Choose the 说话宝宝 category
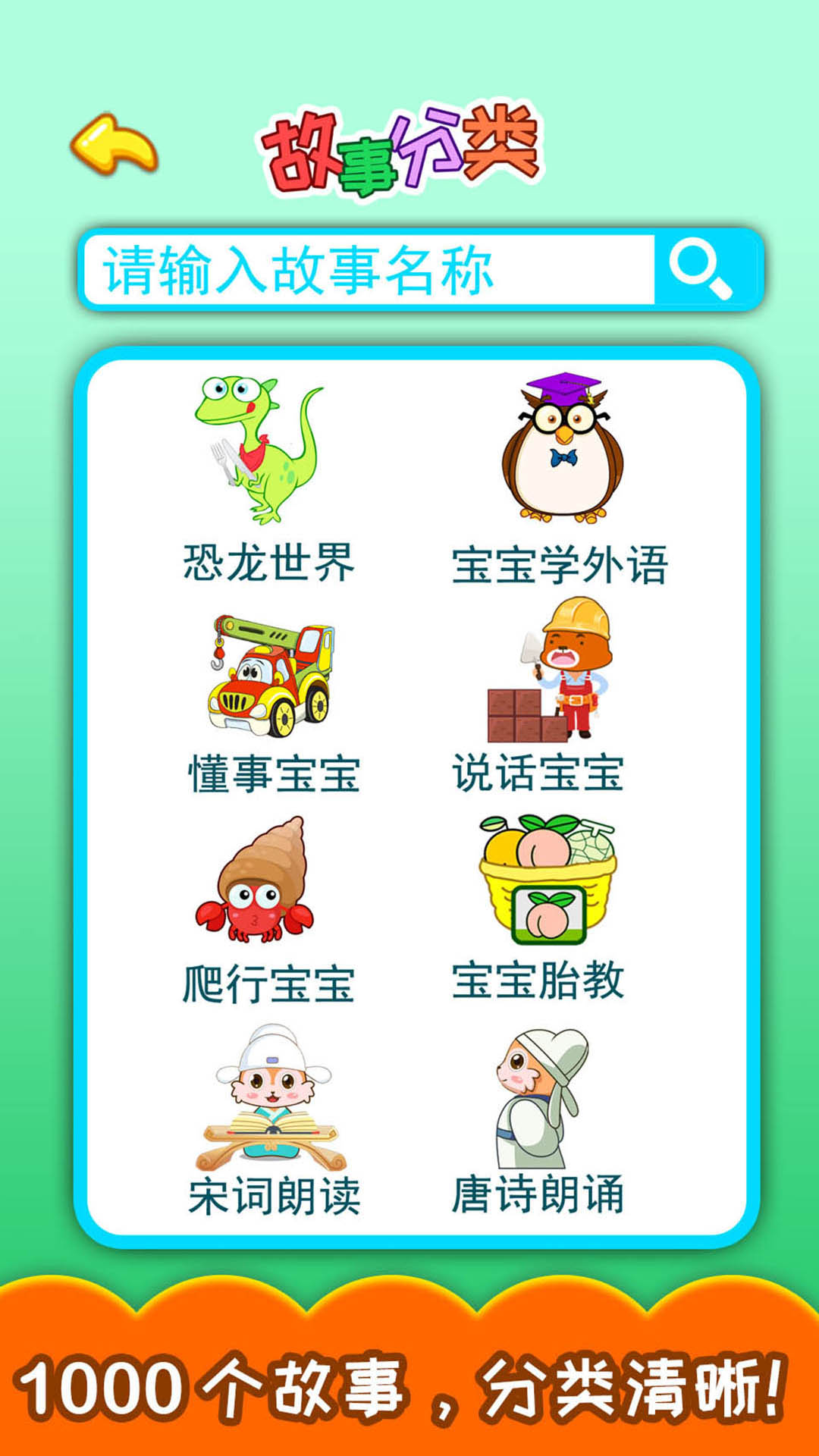This screenshot has height=1456, width=819. click(x=544, y=696)
